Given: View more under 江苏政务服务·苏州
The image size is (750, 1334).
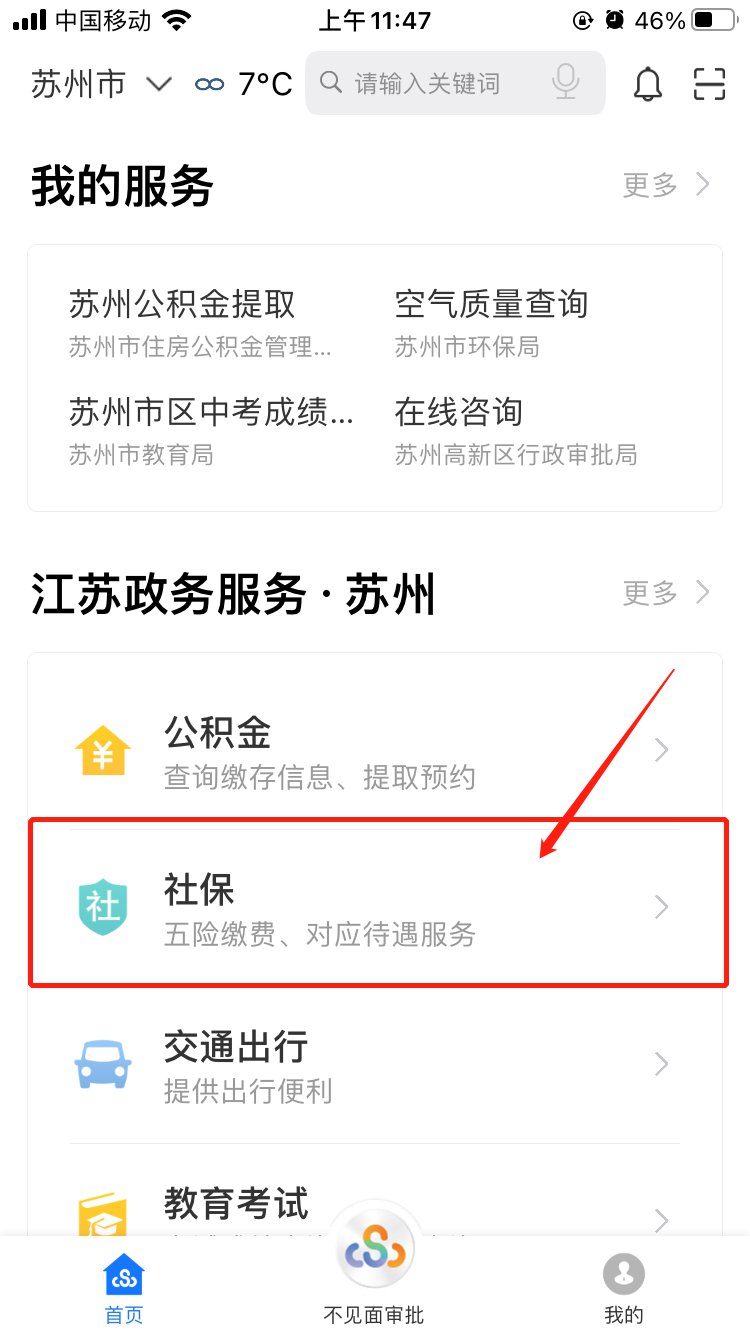Looking at the screenshot, I should click(x=666, y=593).
